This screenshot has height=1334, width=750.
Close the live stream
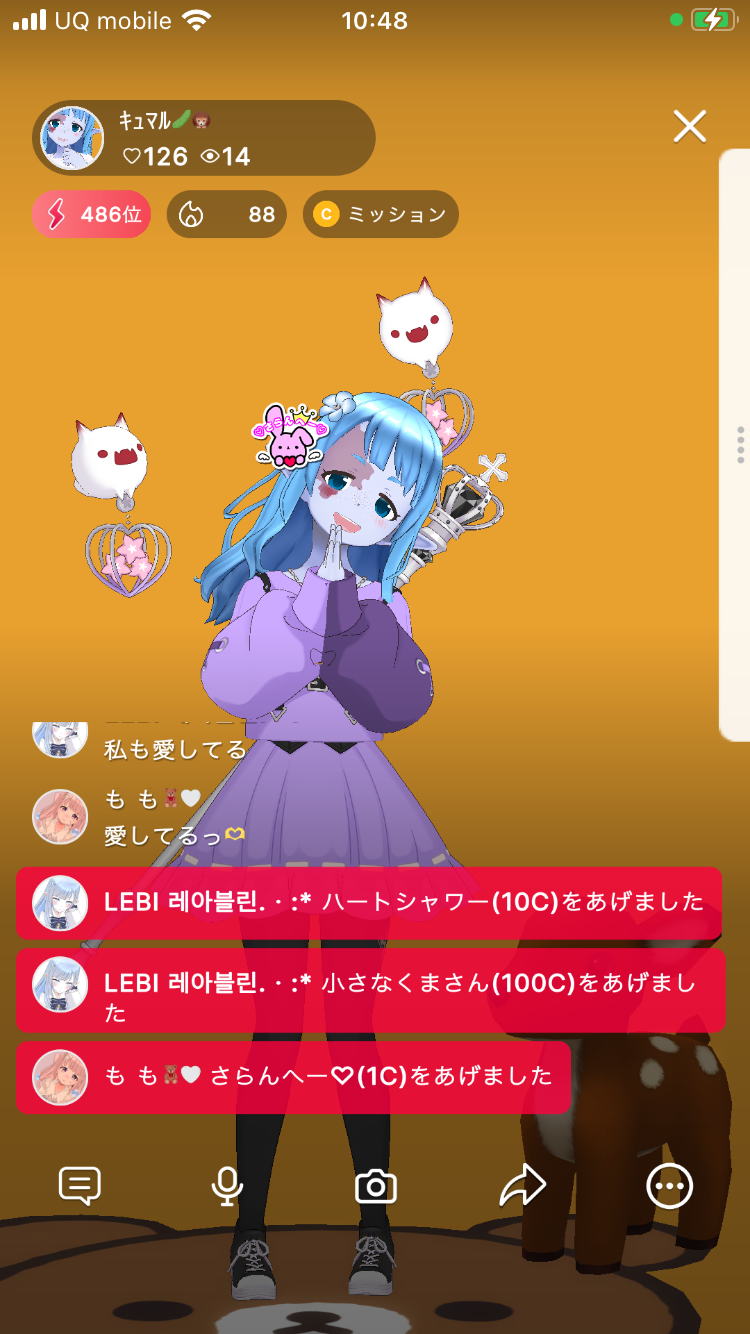click(689, 127)
